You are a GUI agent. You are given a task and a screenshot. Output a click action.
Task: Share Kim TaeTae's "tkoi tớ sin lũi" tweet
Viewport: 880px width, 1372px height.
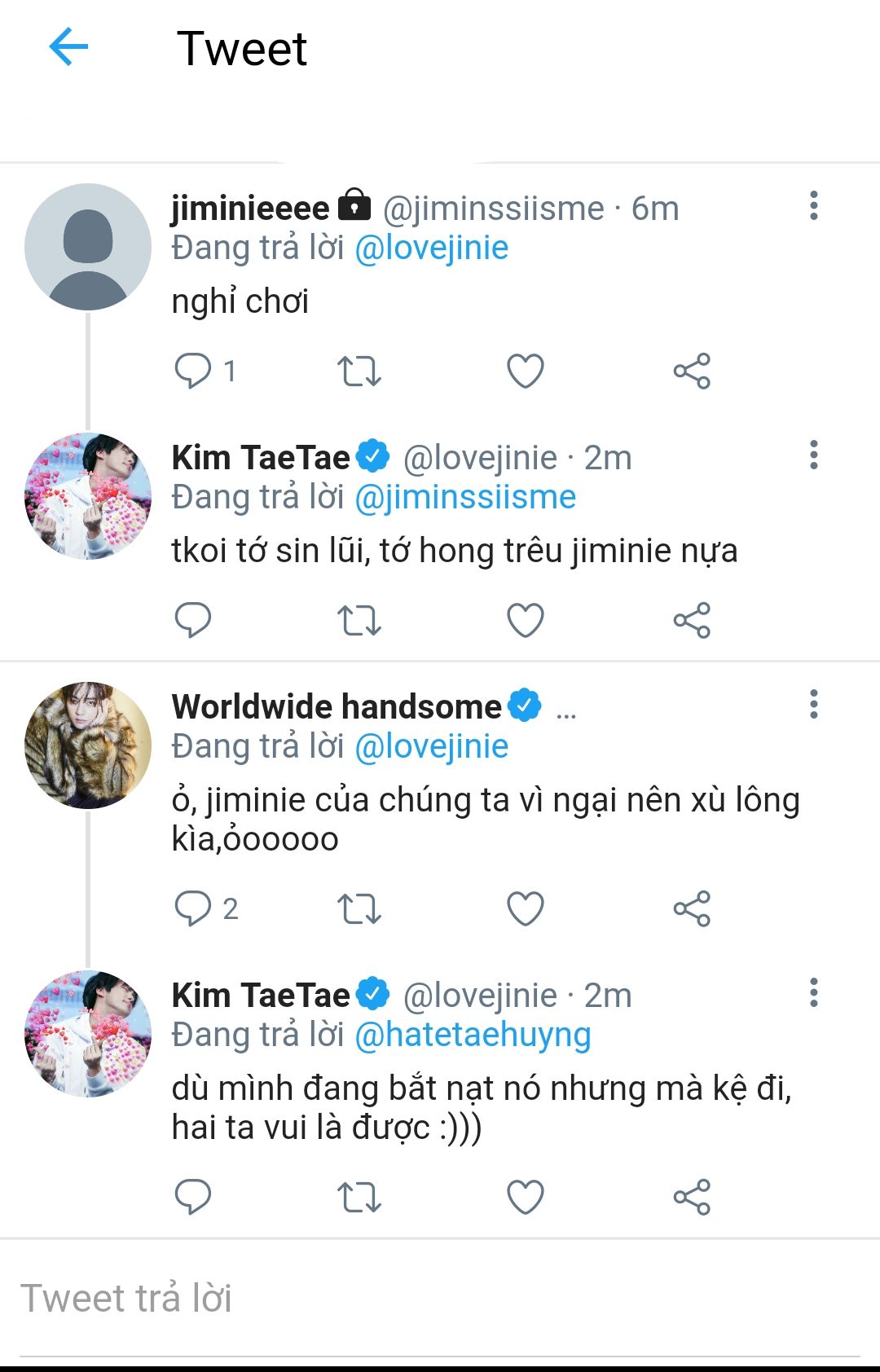click(x=692, y=621)
